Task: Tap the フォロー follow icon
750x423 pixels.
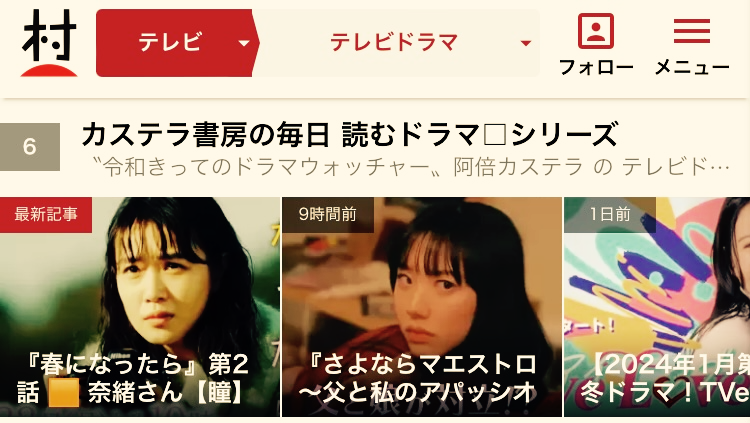Action: [x=596, y=43]
